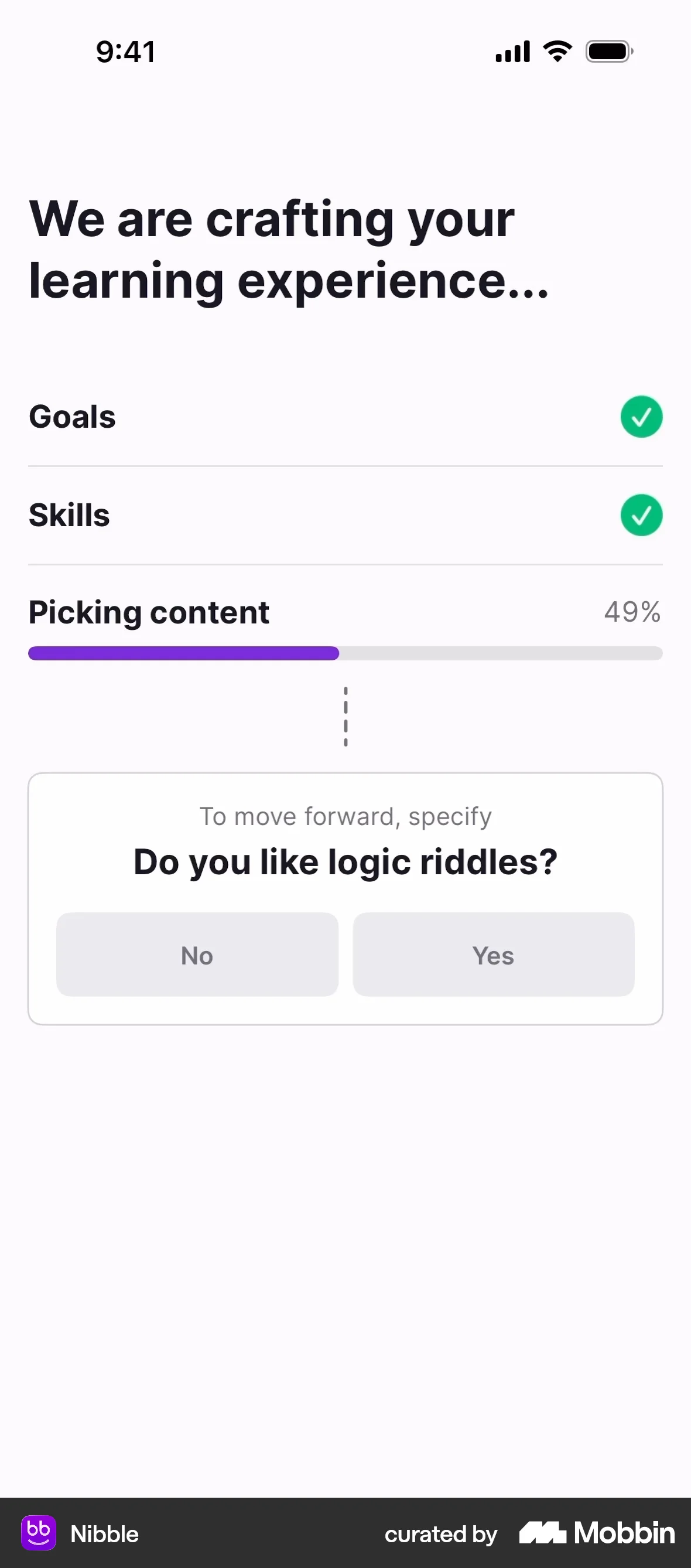Choose Yes for liking logic riddles
Image resolution: width=691 pixels, height=1568 pixels.
pos(493,955)
